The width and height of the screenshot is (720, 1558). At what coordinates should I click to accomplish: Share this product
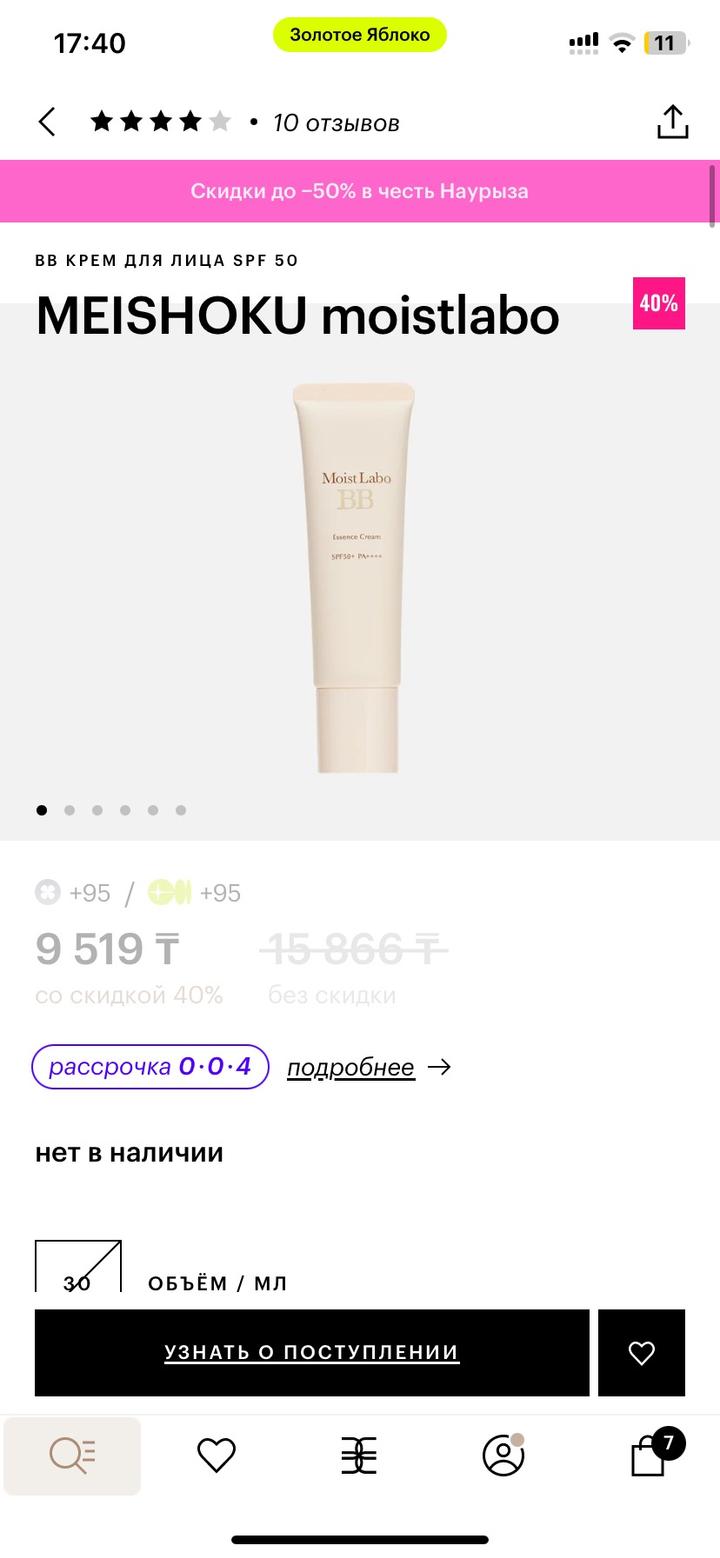click(x=672, y=122)
